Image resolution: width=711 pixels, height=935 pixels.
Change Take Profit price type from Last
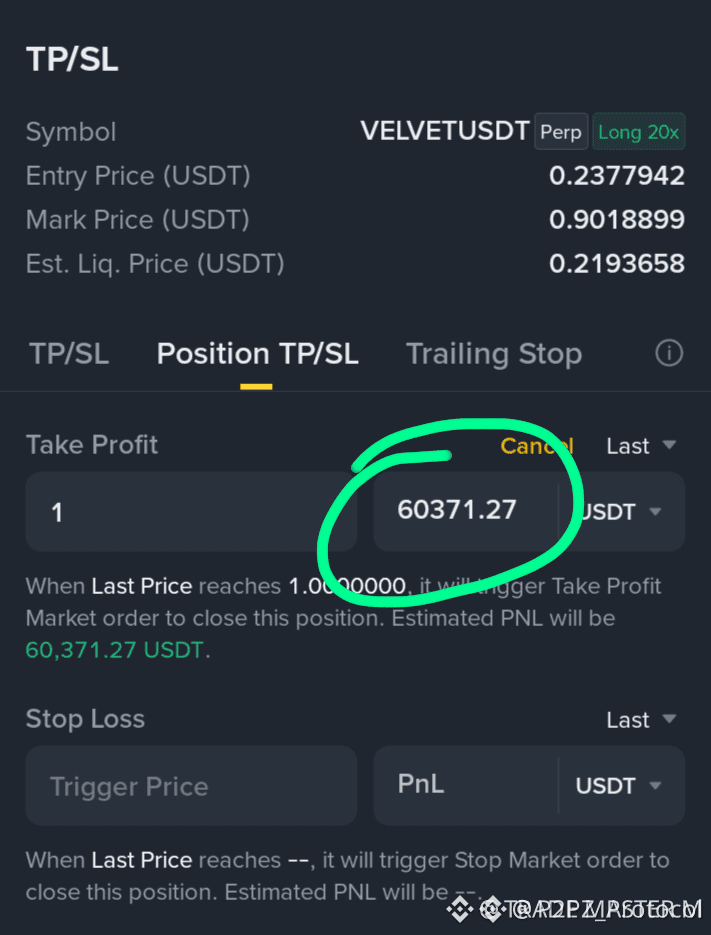[641, 445]
